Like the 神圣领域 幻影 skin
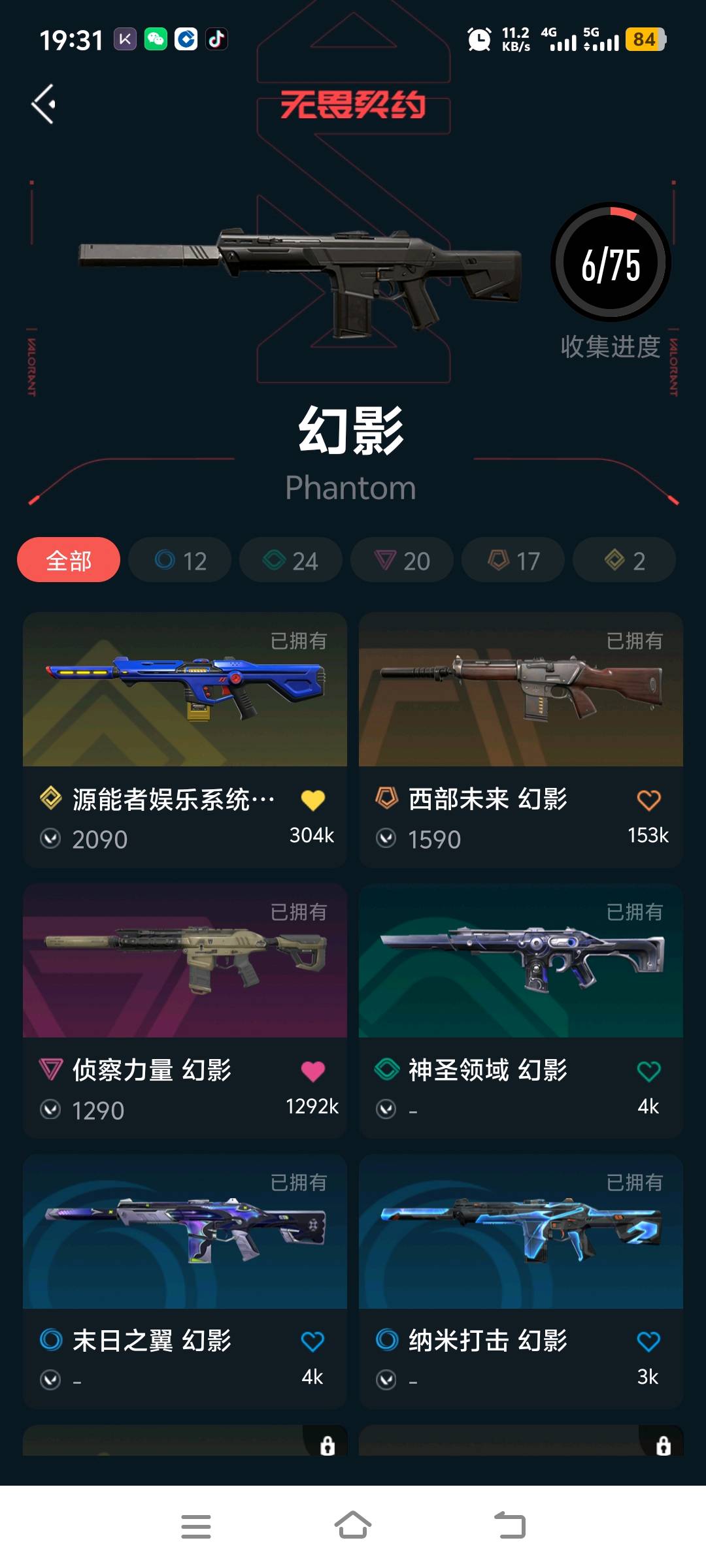The width and height of the screenshot is (706, 1568). 648,1071
